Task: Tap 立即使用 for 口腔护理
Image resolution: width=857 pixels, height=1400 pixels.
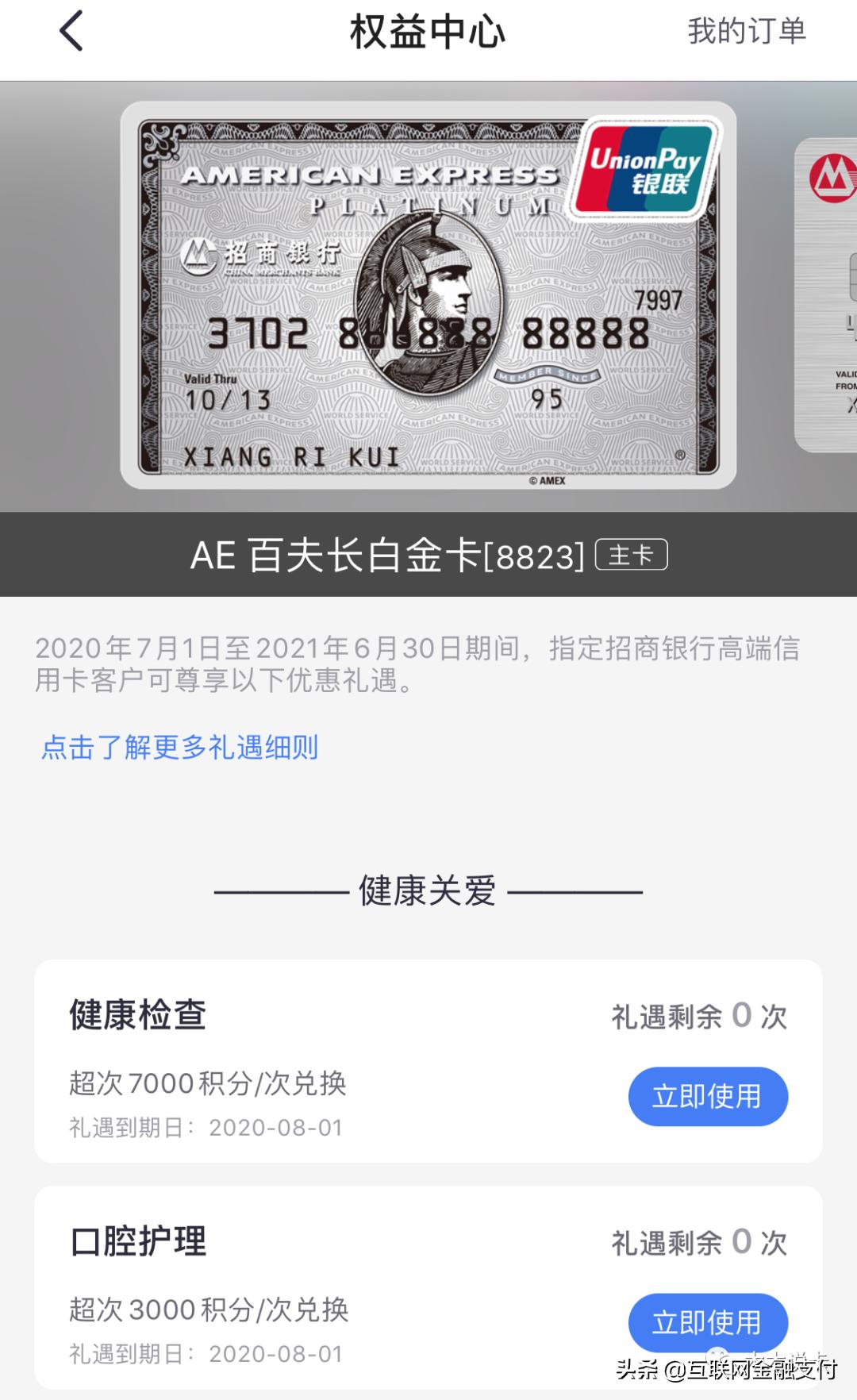Action: point(708,1322)
